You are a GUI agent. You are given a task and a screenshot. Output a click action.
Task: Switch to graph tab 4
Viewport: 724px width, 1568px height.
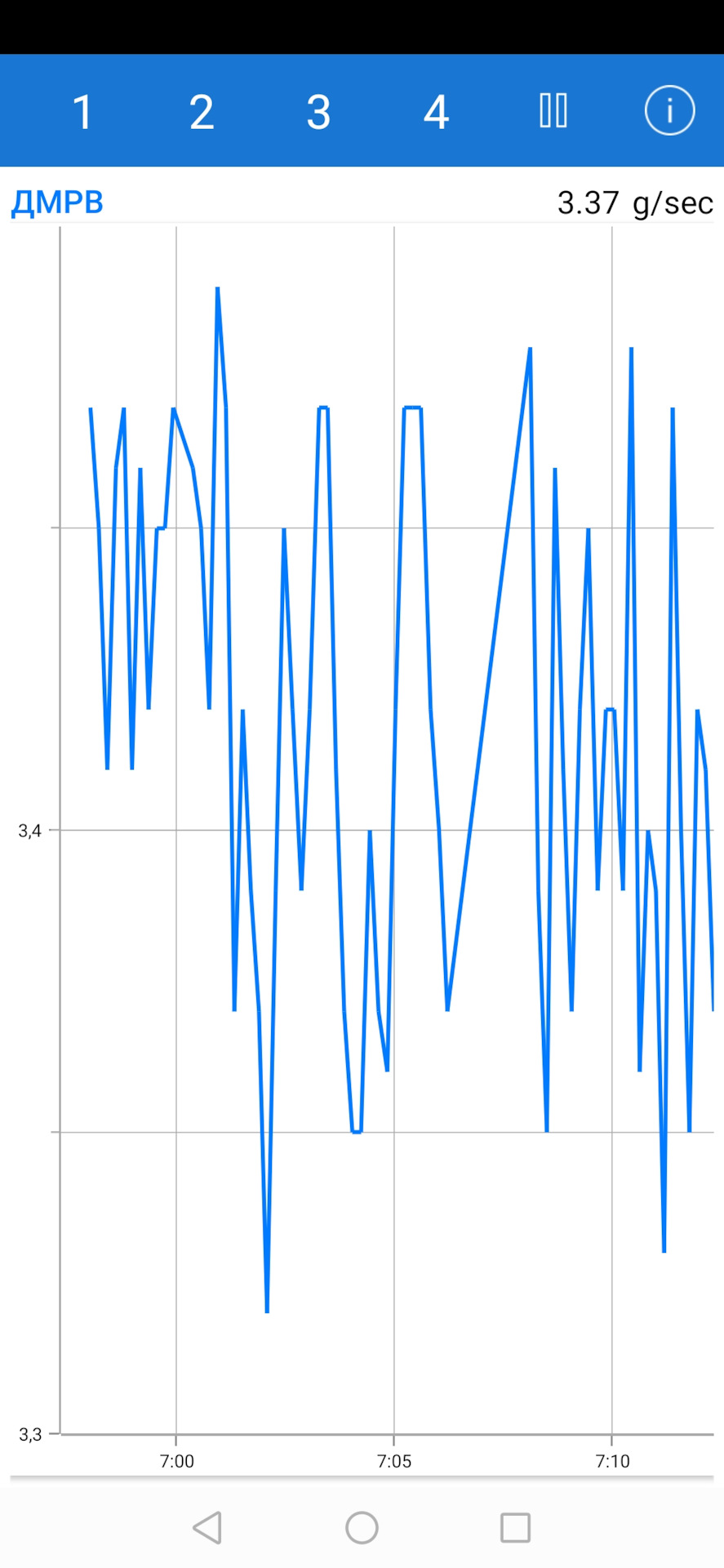click(436, 112)
